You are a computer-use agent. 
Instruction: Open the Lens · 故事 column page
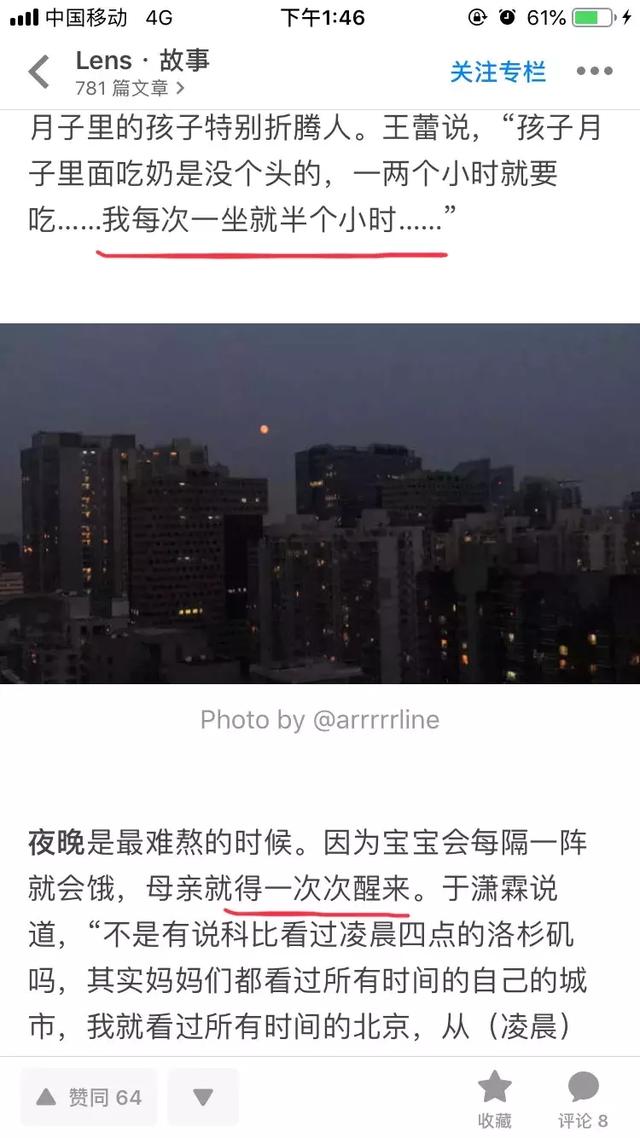pos(142,61)
